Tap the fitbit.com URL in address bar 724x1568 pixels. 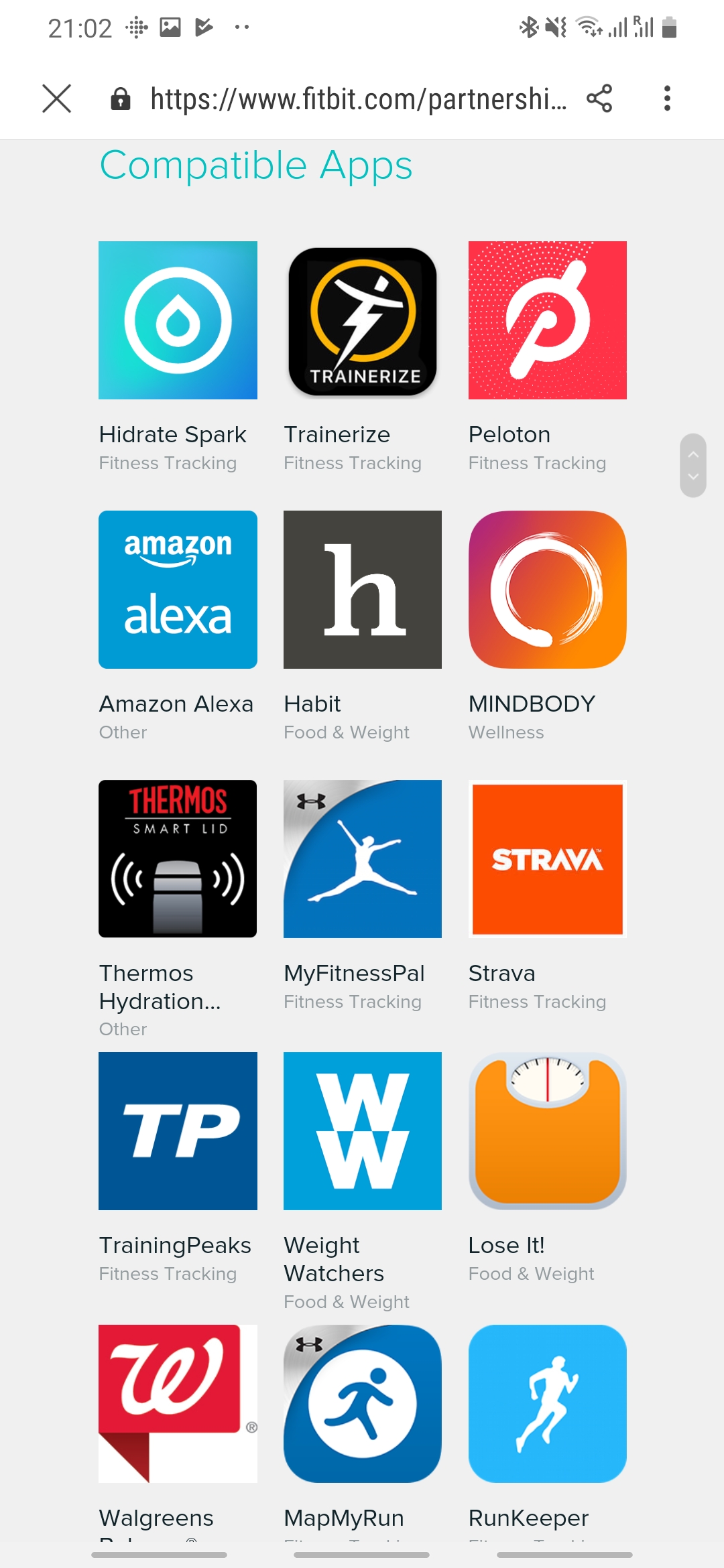(358, 99)
